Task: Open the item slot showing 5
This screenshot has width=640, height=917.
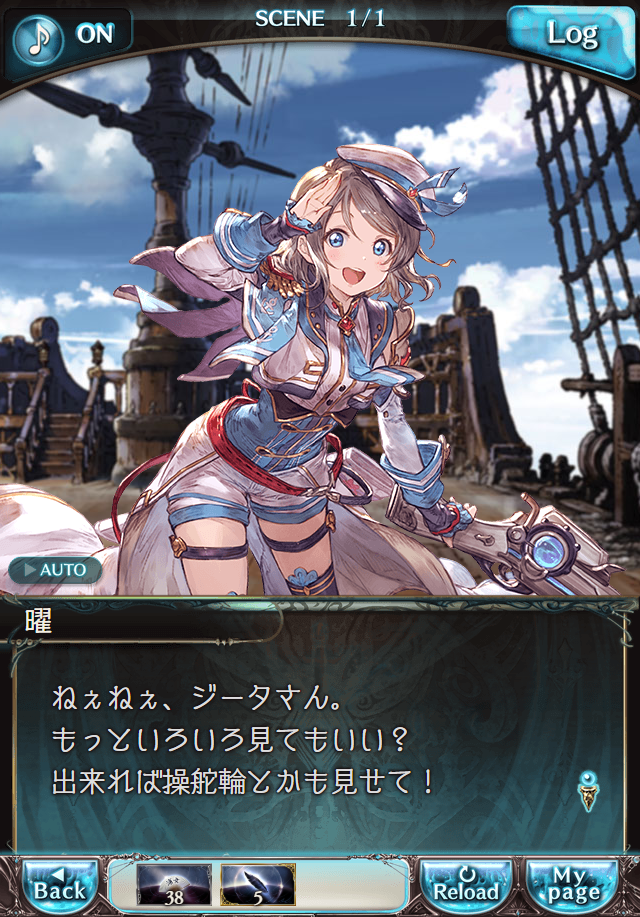Action: pos(257,885)
